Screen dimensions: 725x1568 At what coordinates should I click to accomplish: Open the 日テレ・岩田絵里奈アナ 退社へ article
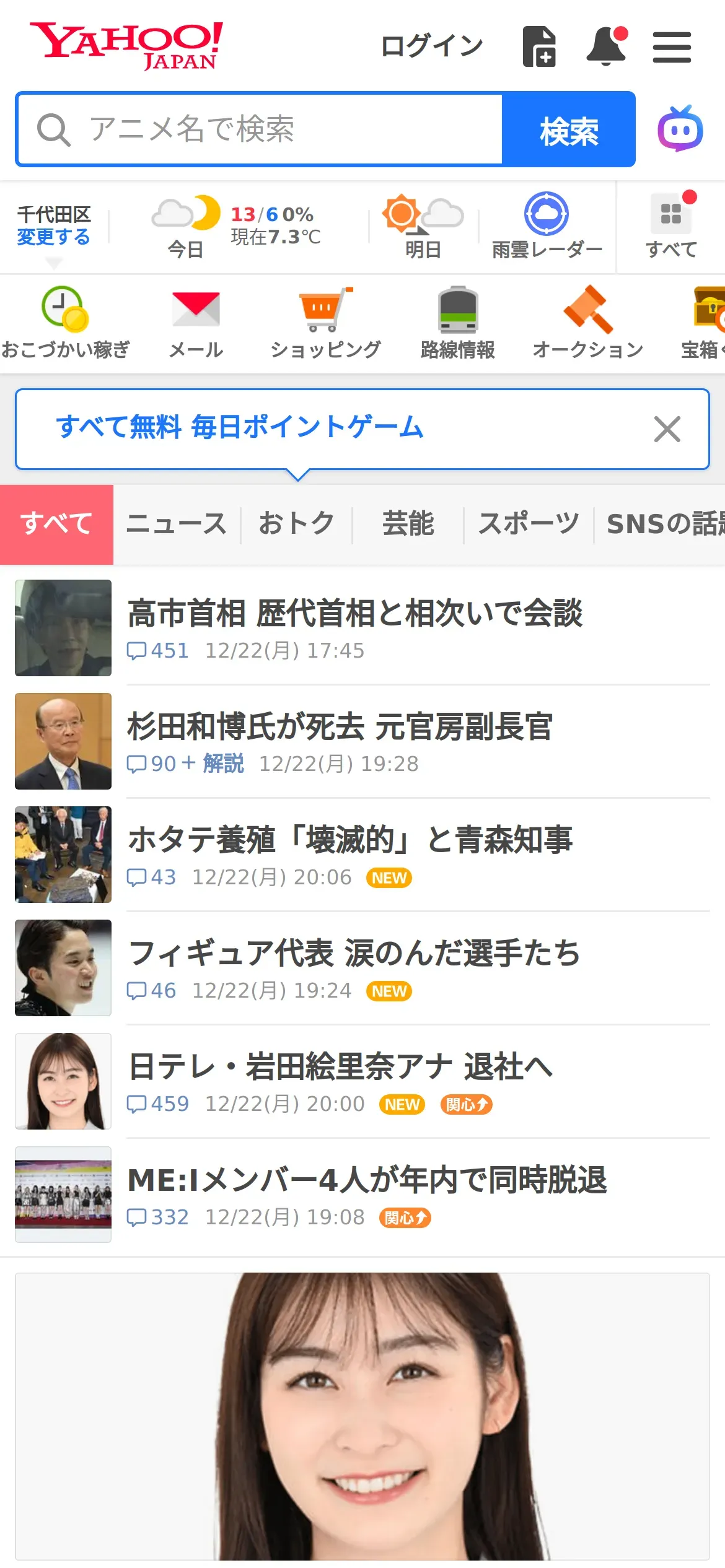[340, 1067]
